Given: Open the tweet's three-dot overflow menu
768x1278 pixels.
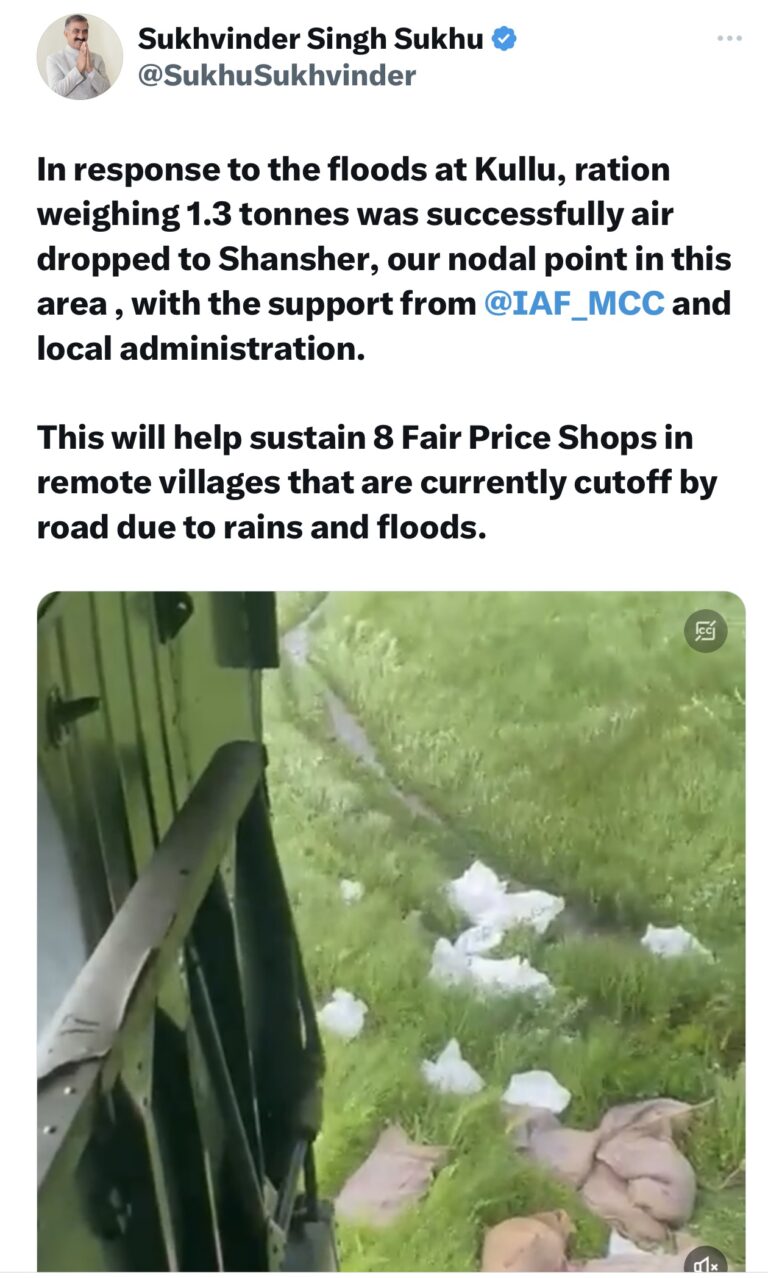Looking at the screenshot, I should [x=730, y=38].
